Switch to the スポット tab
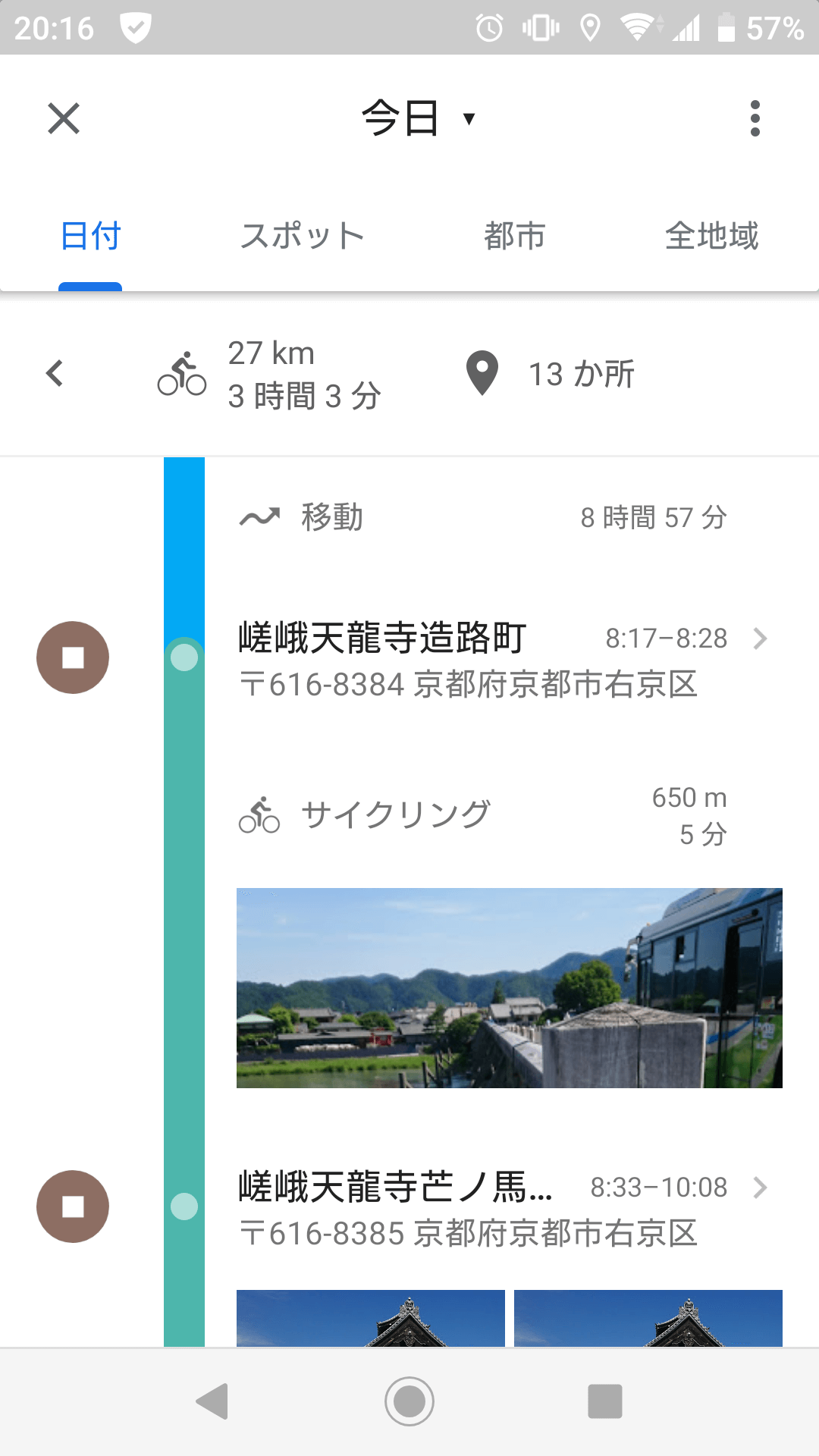819x1456 pixels. click(302, 236)
